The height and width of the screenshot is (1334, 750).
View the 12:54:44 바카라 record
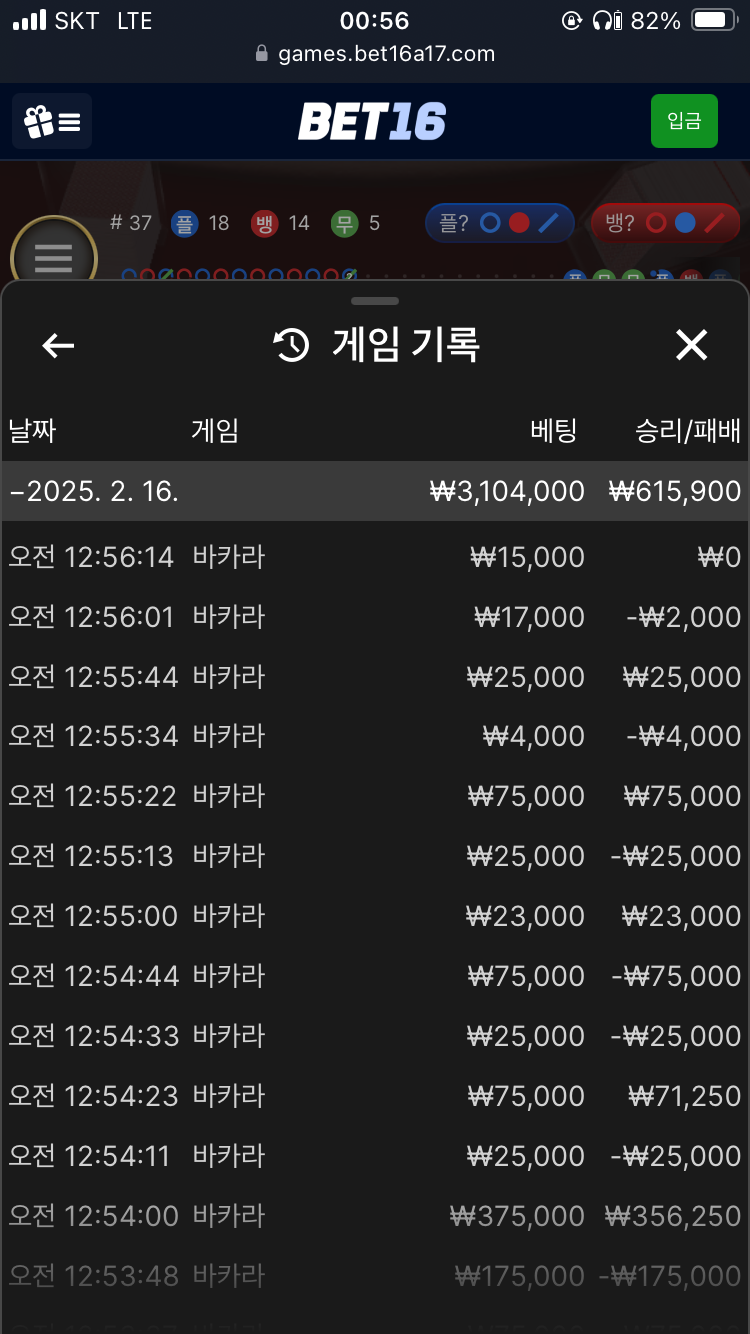coord(375,977)
